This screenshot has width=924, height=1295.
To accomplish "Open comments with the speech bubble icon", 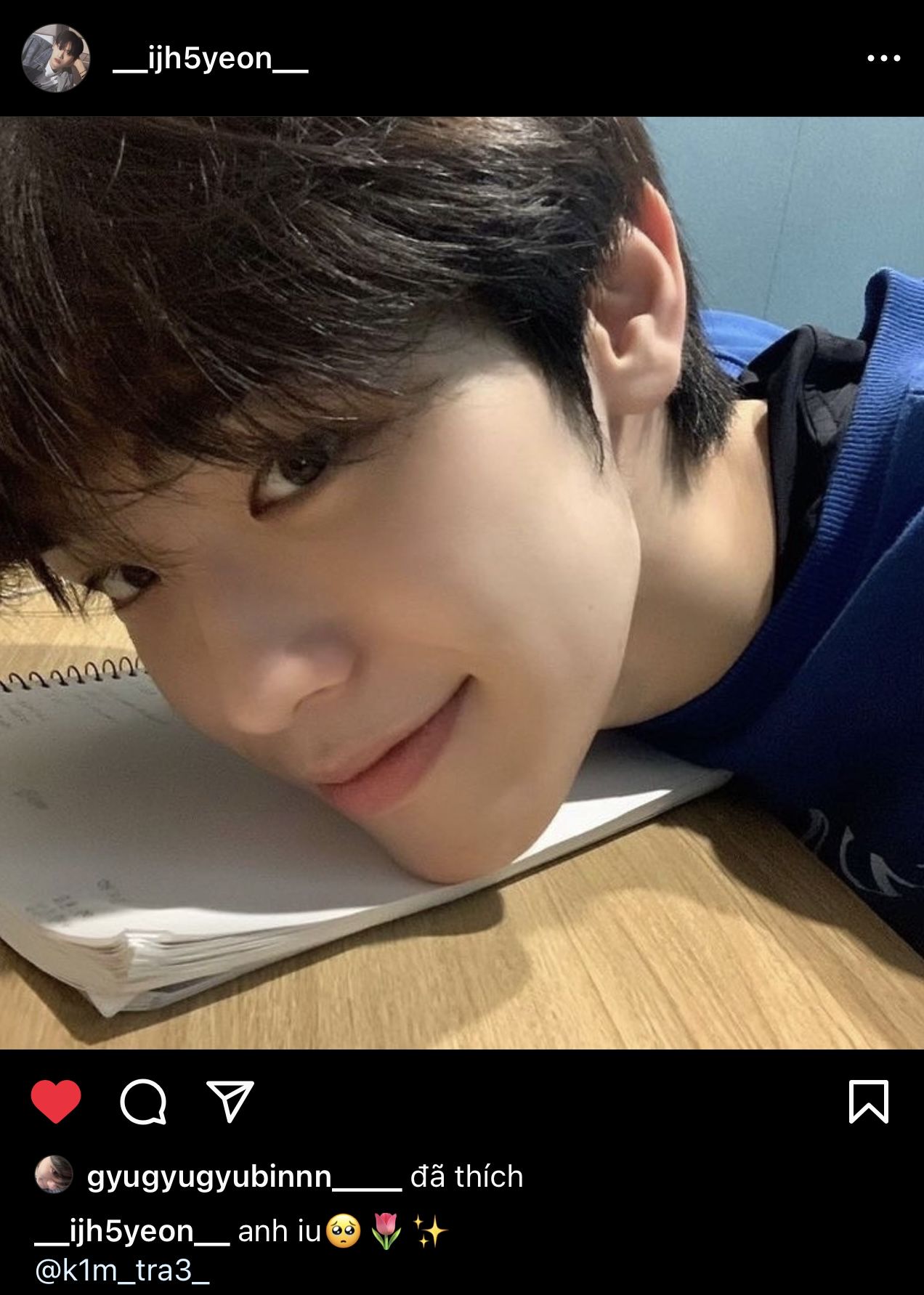I will tap(143, 1102).
